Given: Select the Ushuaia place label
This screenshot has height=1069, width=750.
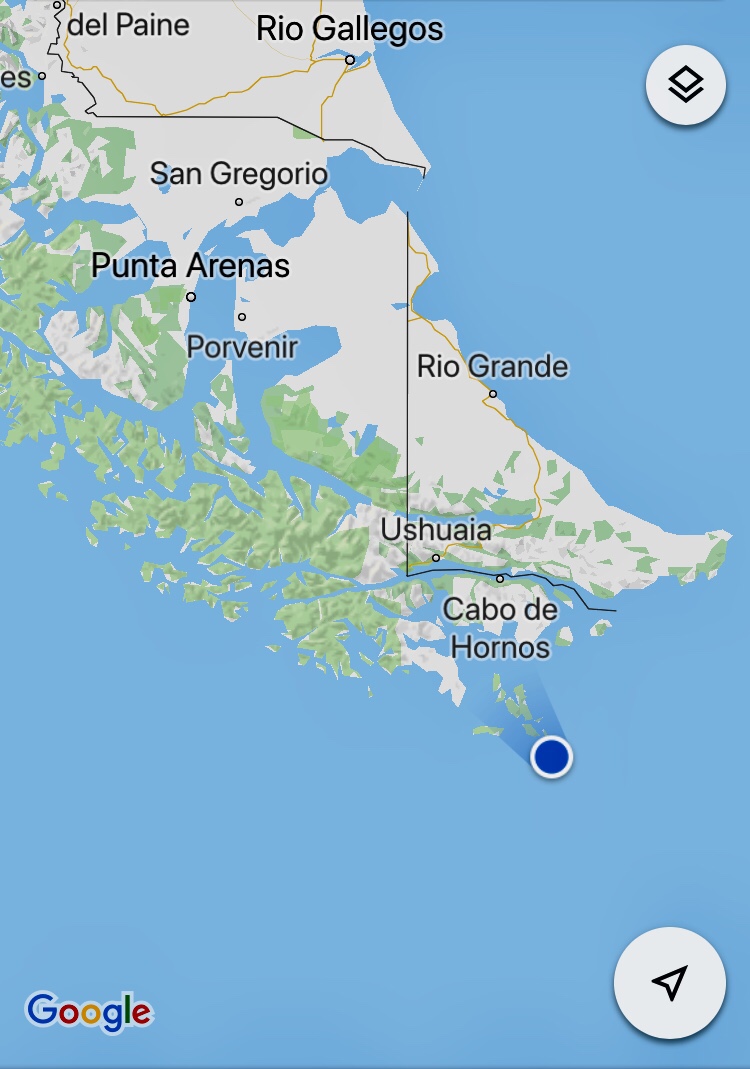Looking at the screenshot, I should [436, 530].
